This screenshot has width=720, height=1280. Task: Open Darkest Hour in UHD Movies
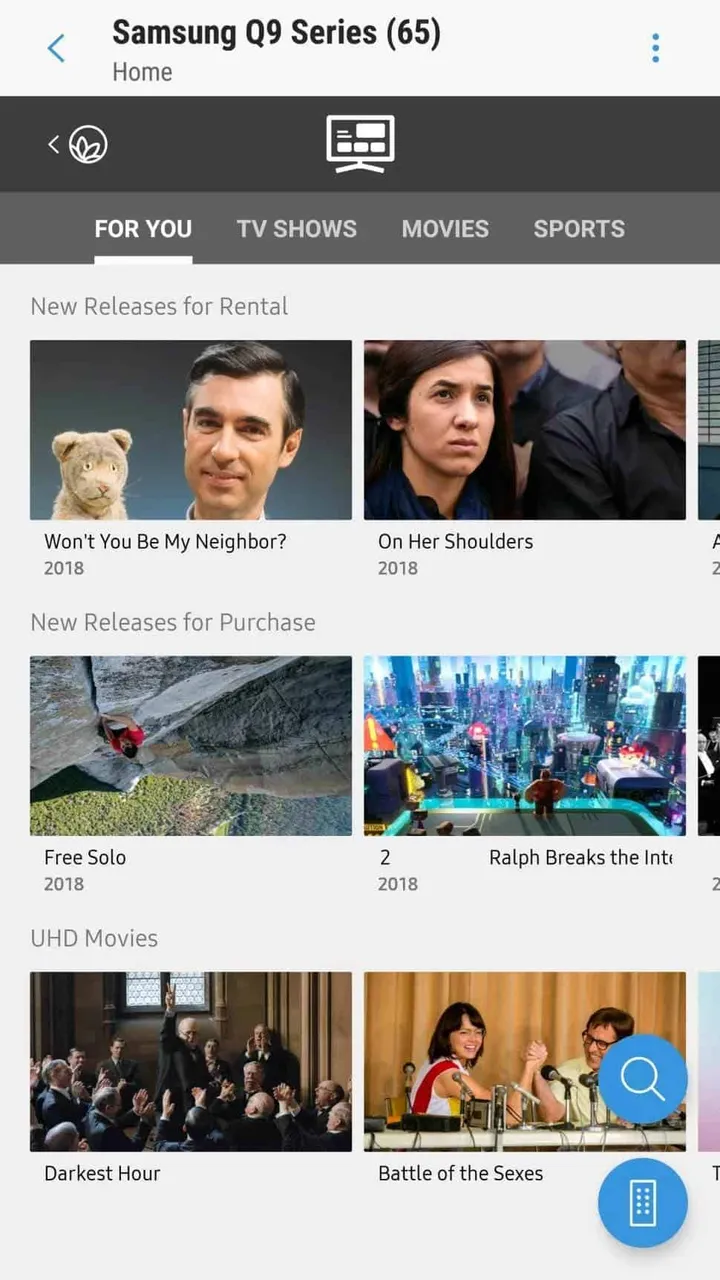click(x=191, y=1062)
